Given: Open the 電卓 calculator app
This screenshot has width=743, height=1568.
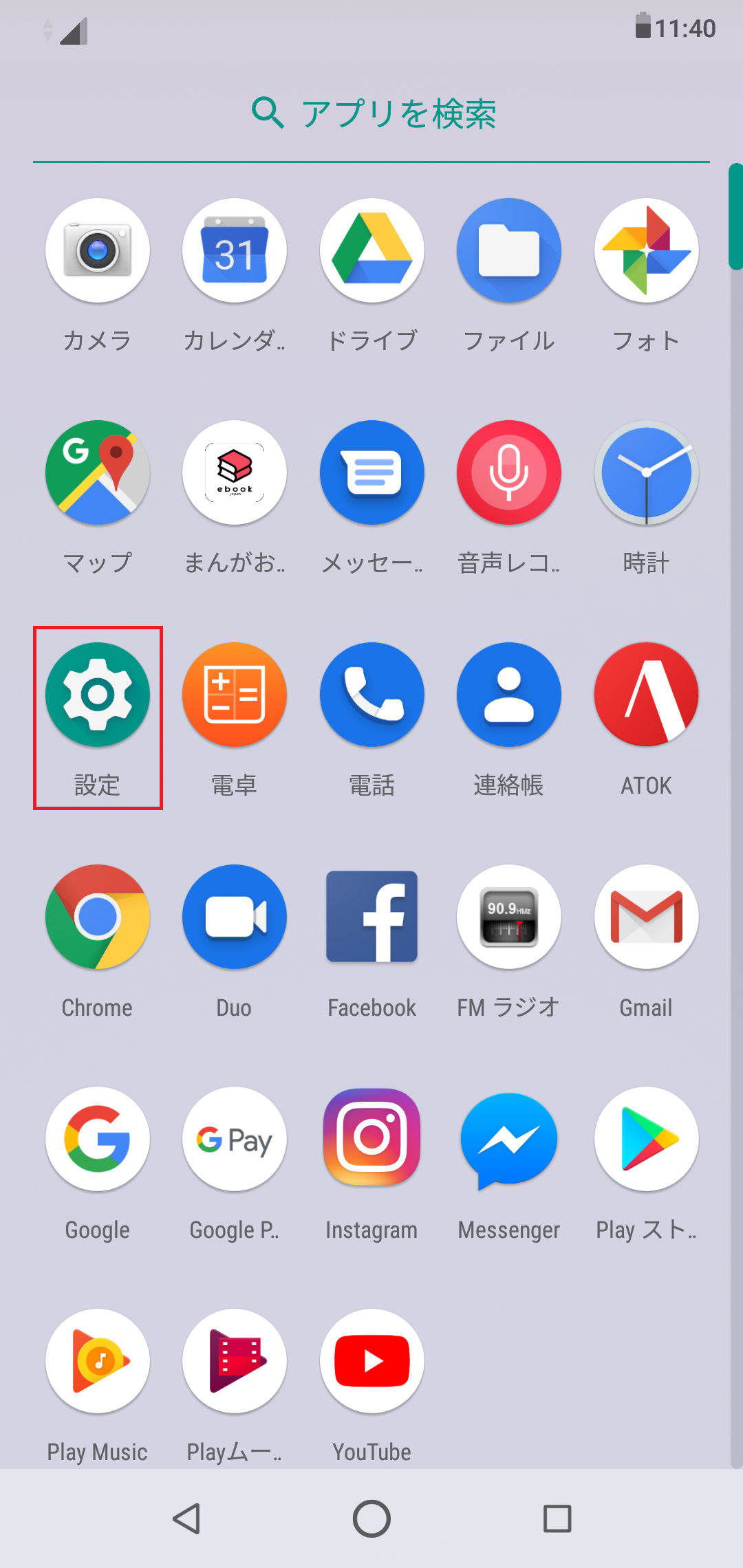Looking at the screenshot, I should click(234, 695).
